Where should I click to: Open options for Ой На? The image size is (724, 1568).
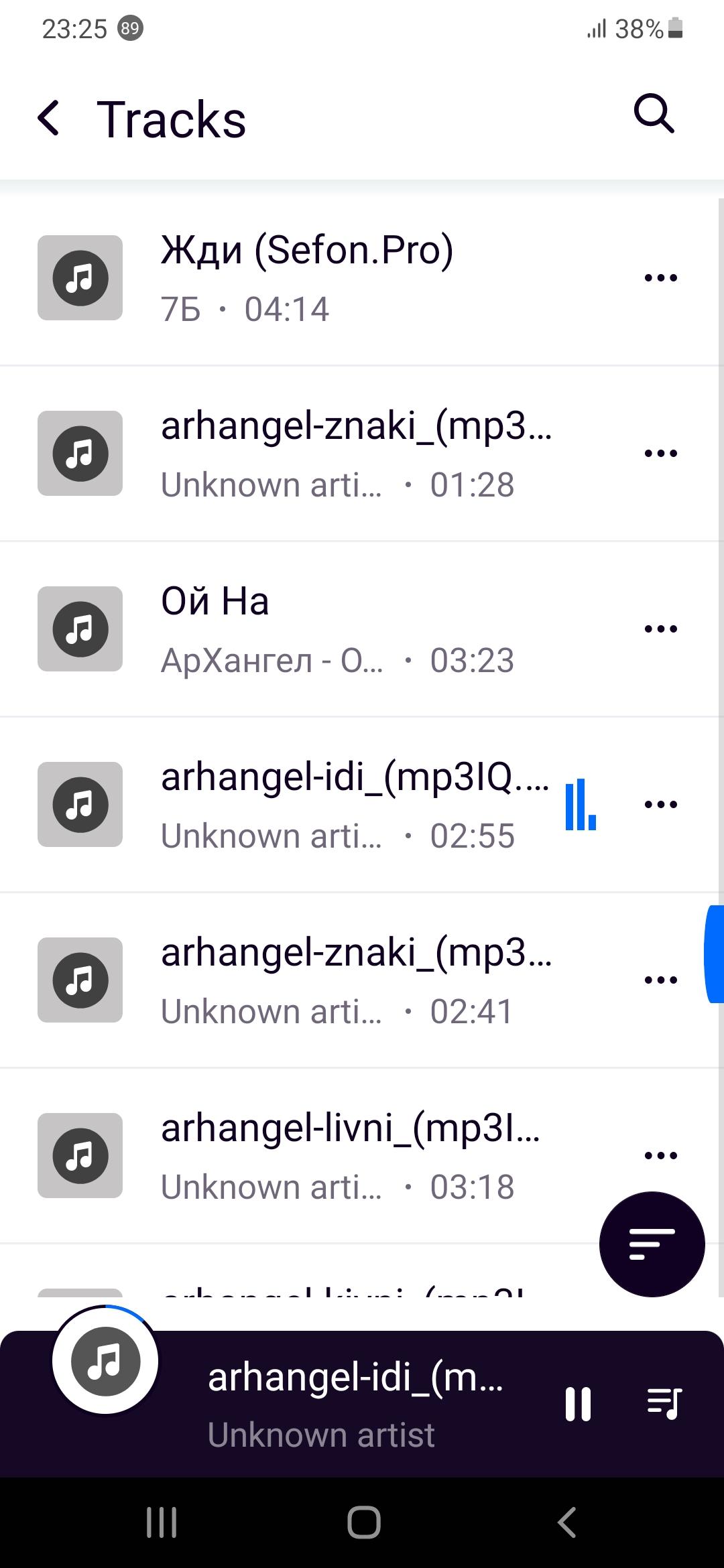point(660,629)
